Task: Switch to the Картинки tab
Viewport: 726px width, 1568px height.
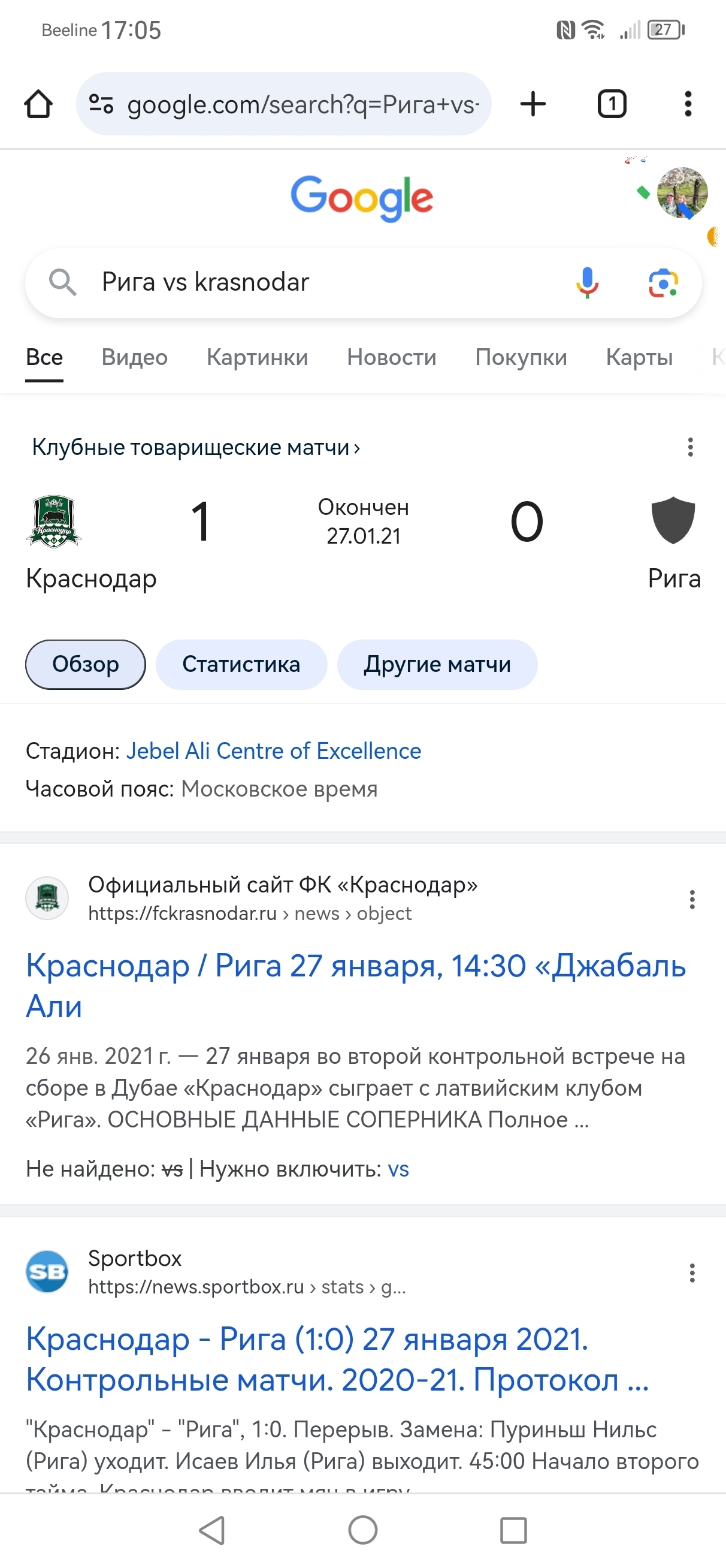Action: [257, 357]
